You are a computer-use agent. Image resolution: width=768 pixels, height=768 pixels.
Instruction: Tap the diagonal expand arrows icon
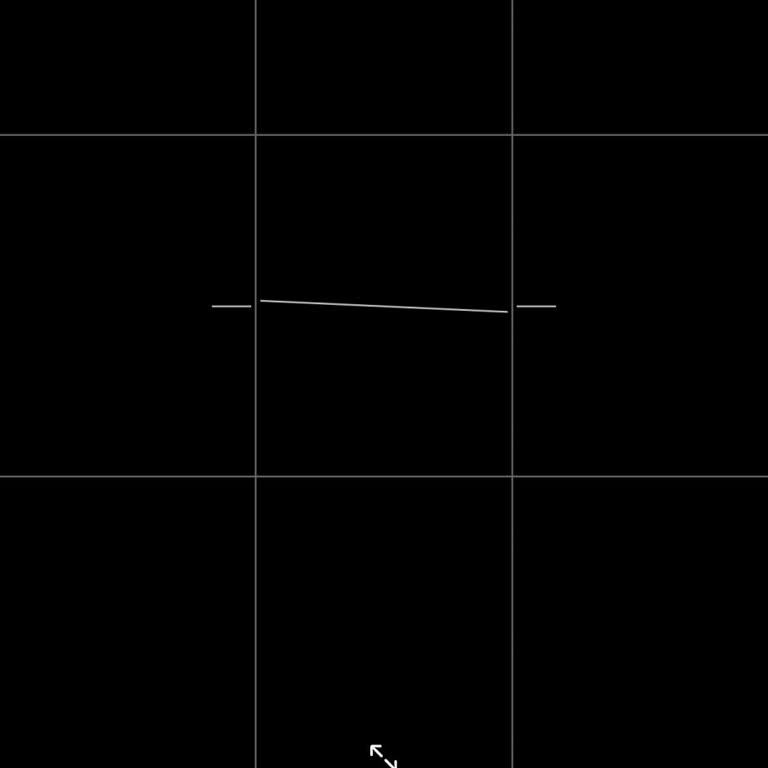(x=383, y=756)
